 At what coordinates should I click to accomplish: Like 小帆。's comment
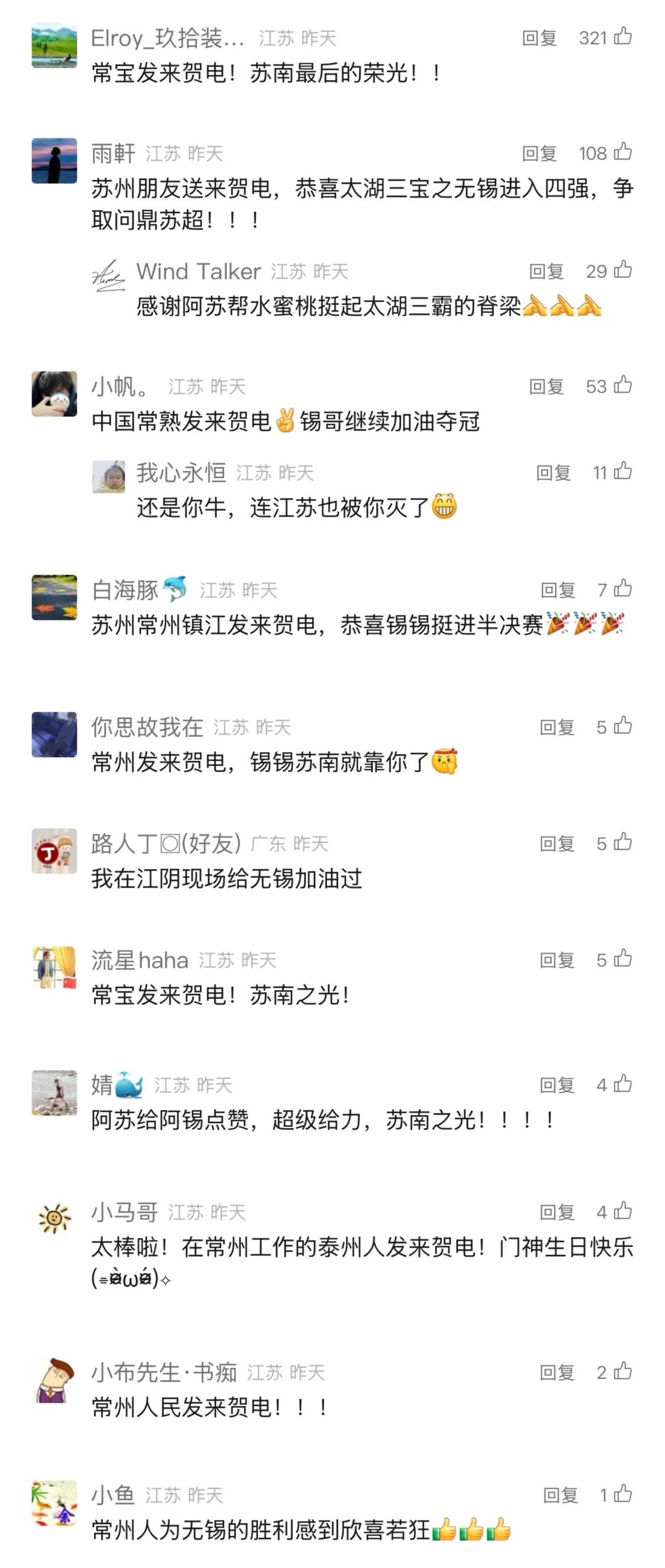[623, 385]
